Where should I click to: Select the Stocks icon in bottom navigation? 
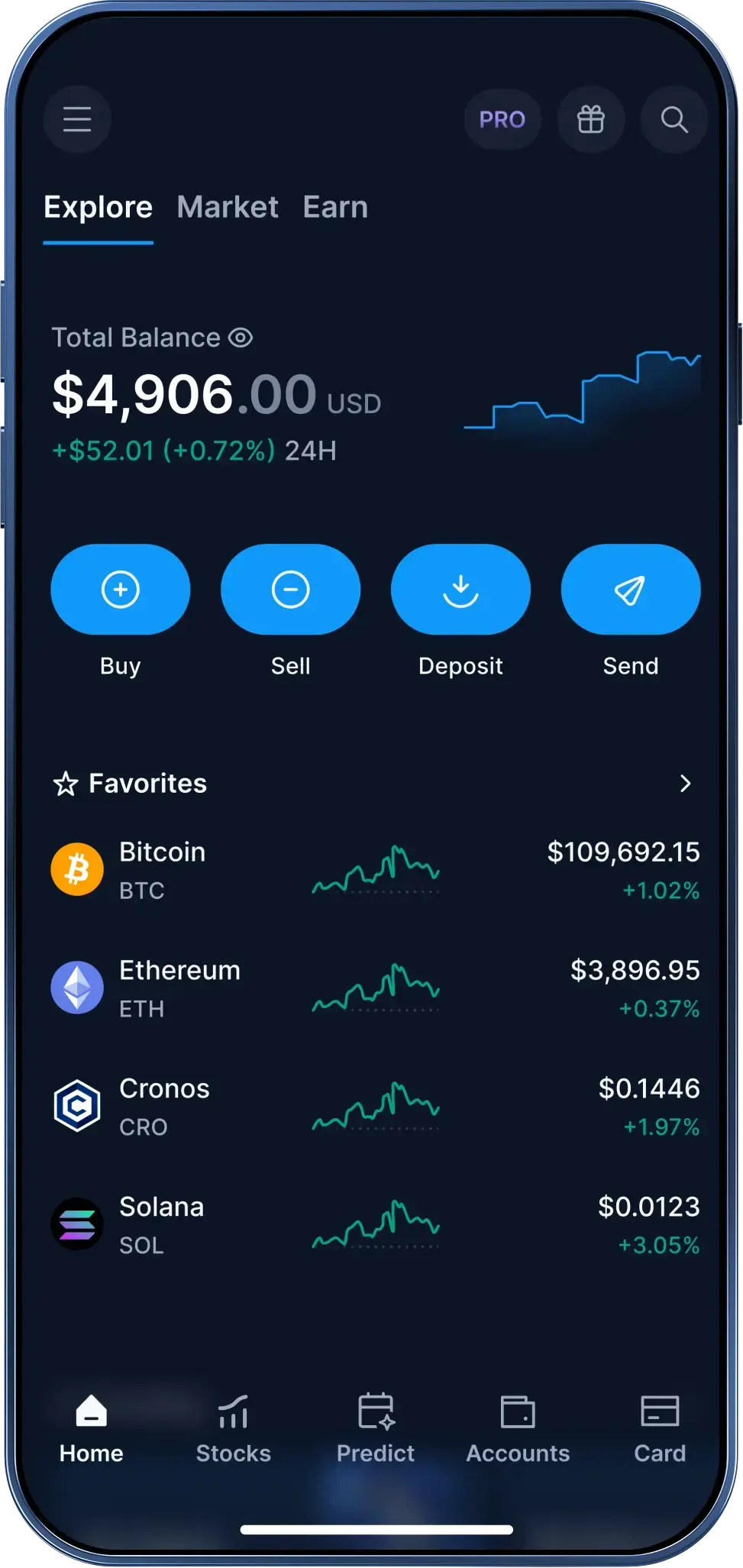[233, 1411]
